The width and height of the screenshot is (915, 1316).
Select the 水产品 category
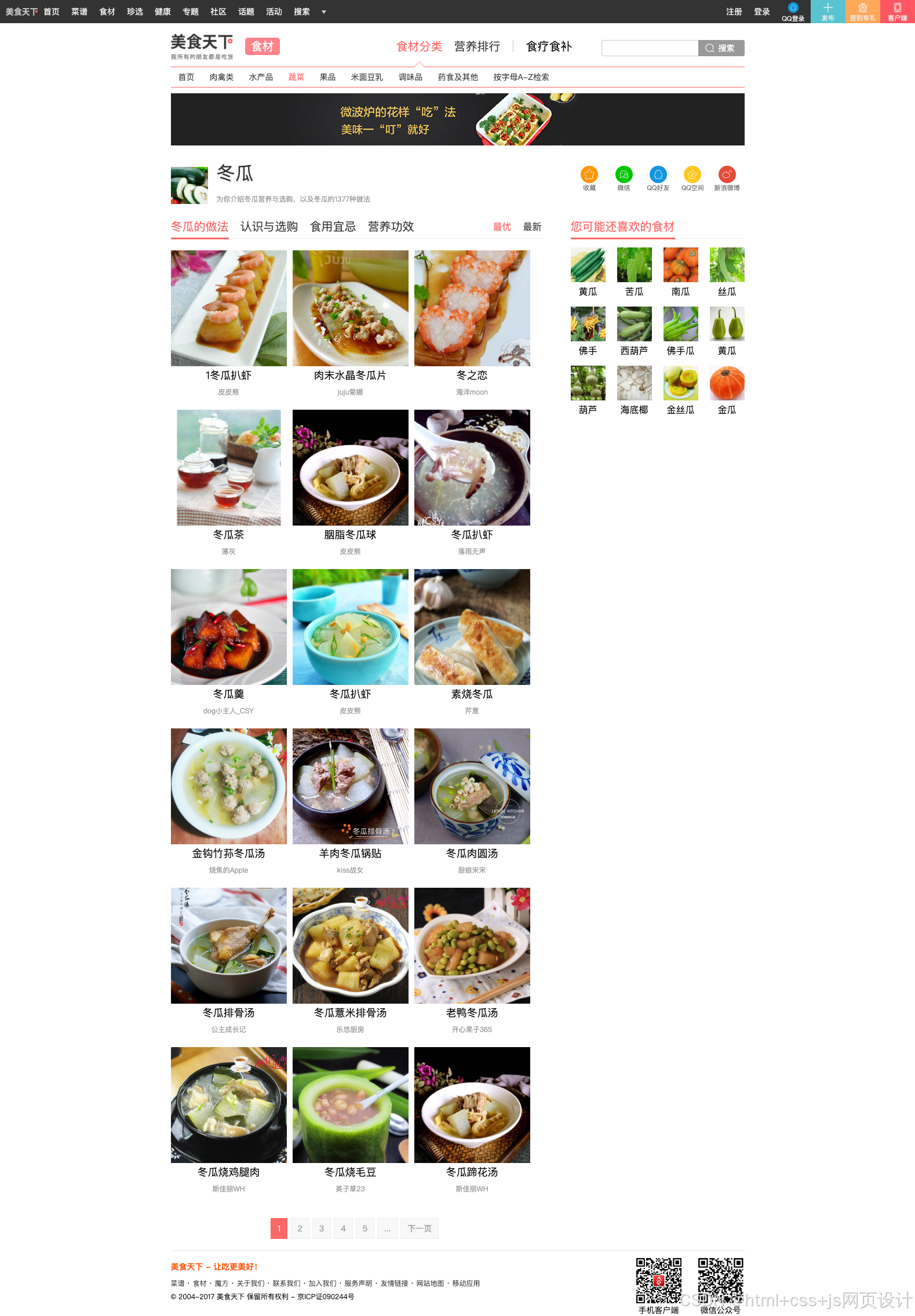[x=261, y=77]
